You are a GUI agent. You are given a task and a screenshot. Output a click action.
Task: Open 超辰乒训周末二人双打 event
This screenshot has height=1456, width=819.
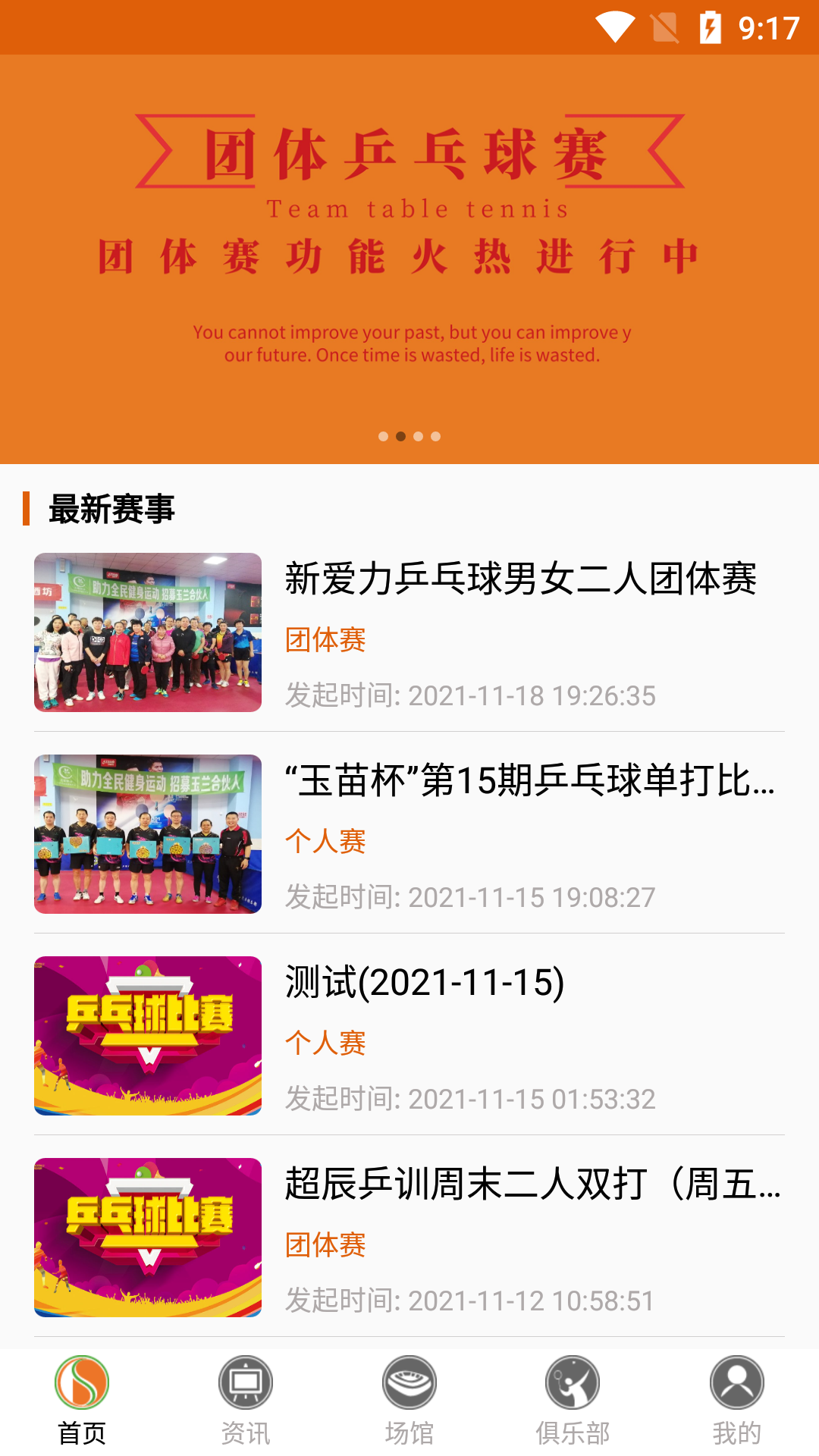[531, 1185]
